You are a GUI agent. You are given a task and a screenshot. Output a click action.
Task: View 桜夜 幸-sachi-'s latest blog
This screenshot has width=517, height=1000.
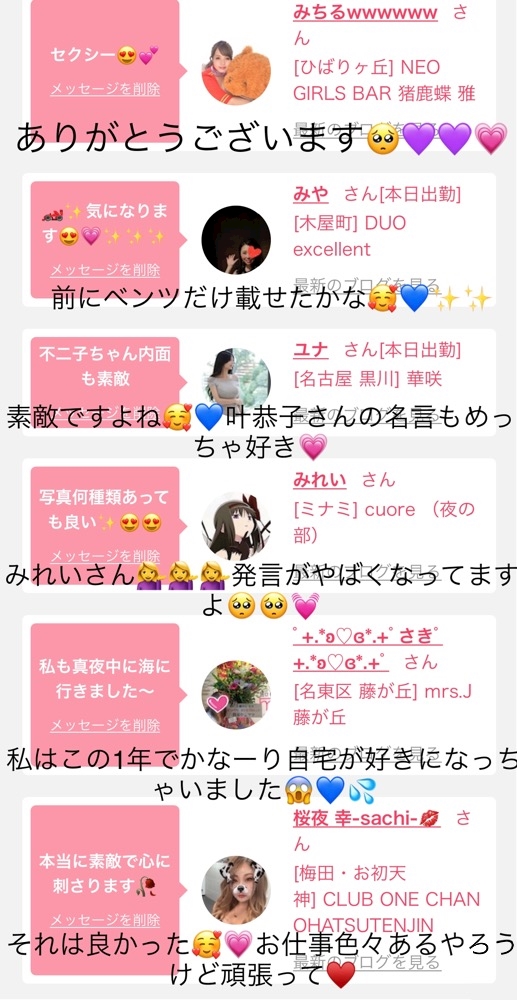(x=367, y=962)
